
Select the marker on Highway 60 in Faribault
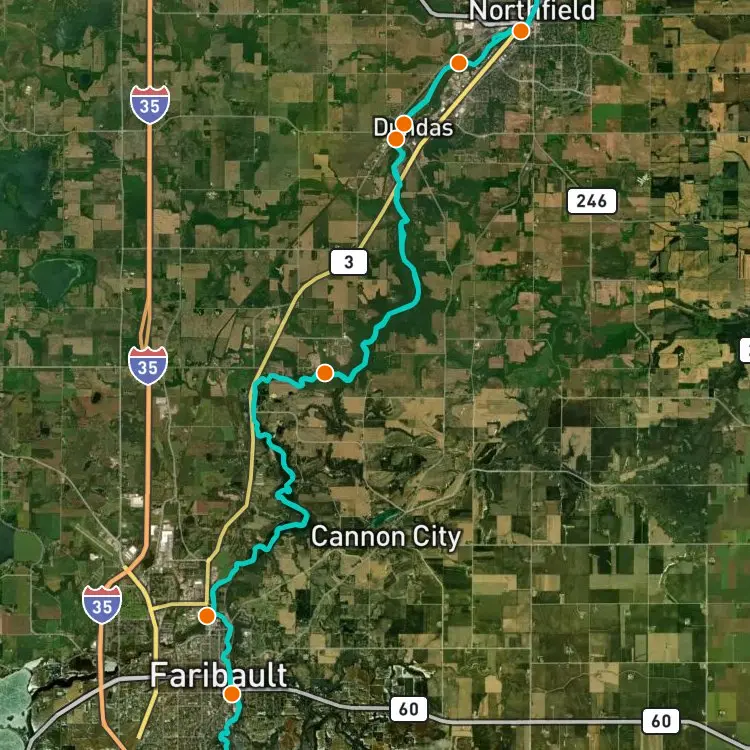pyautogui.click(x=231, y=693)
